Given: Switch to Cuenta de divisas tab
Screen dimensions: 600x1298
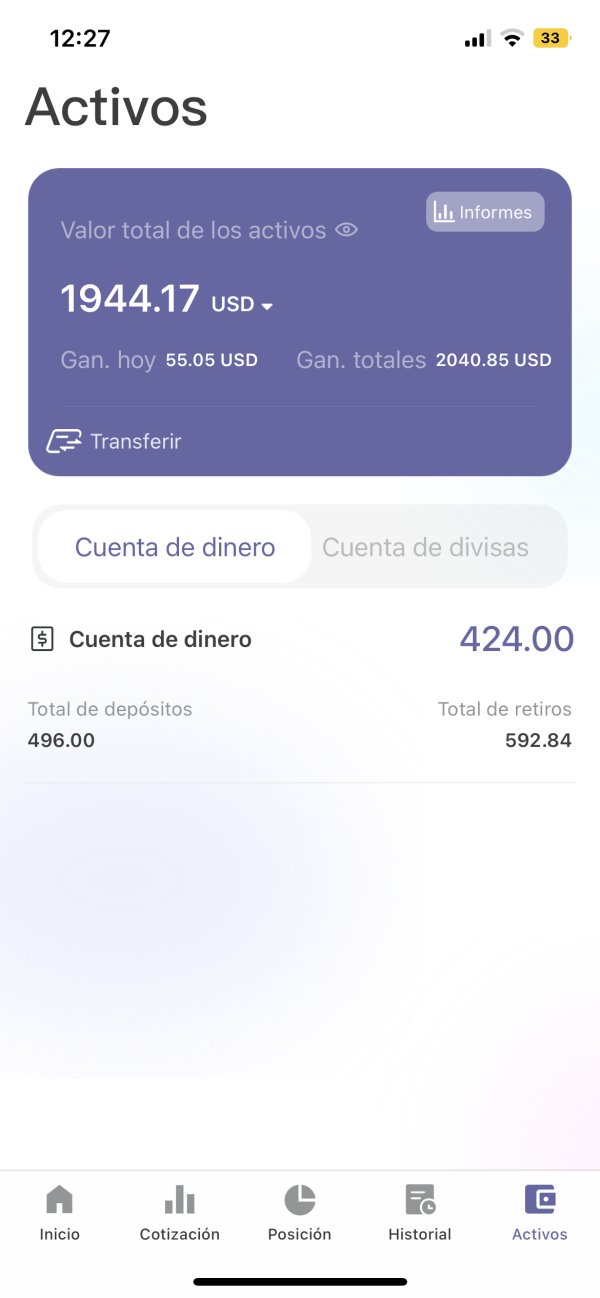Looking at the screenshot, I should 425,547.
